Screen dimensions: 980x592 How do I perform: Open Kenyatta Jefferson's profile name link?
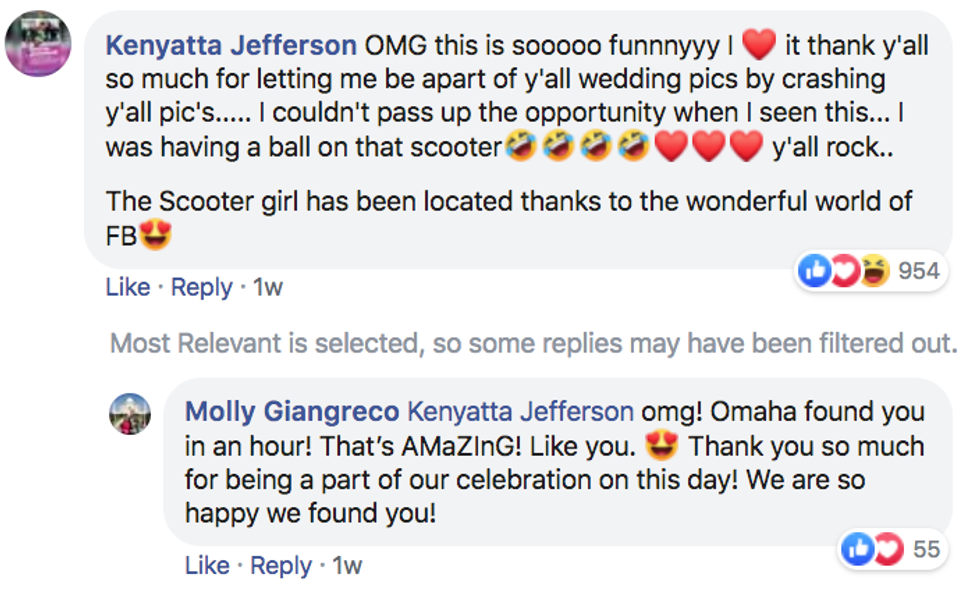(231, 45)
